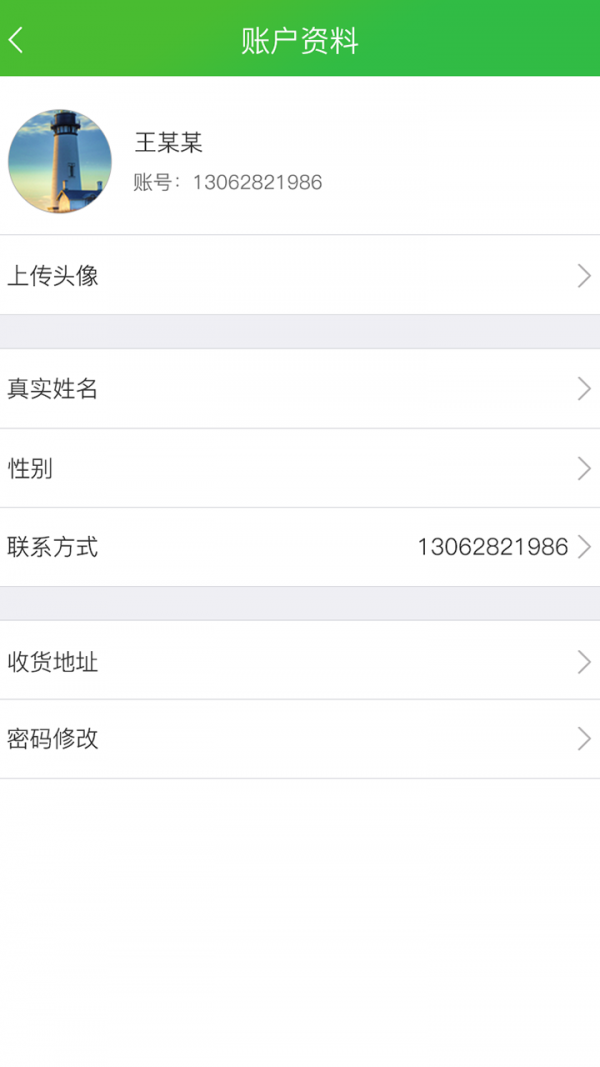
Task: Go back using the top-left arrow
Action: click(x=17, y=40)
